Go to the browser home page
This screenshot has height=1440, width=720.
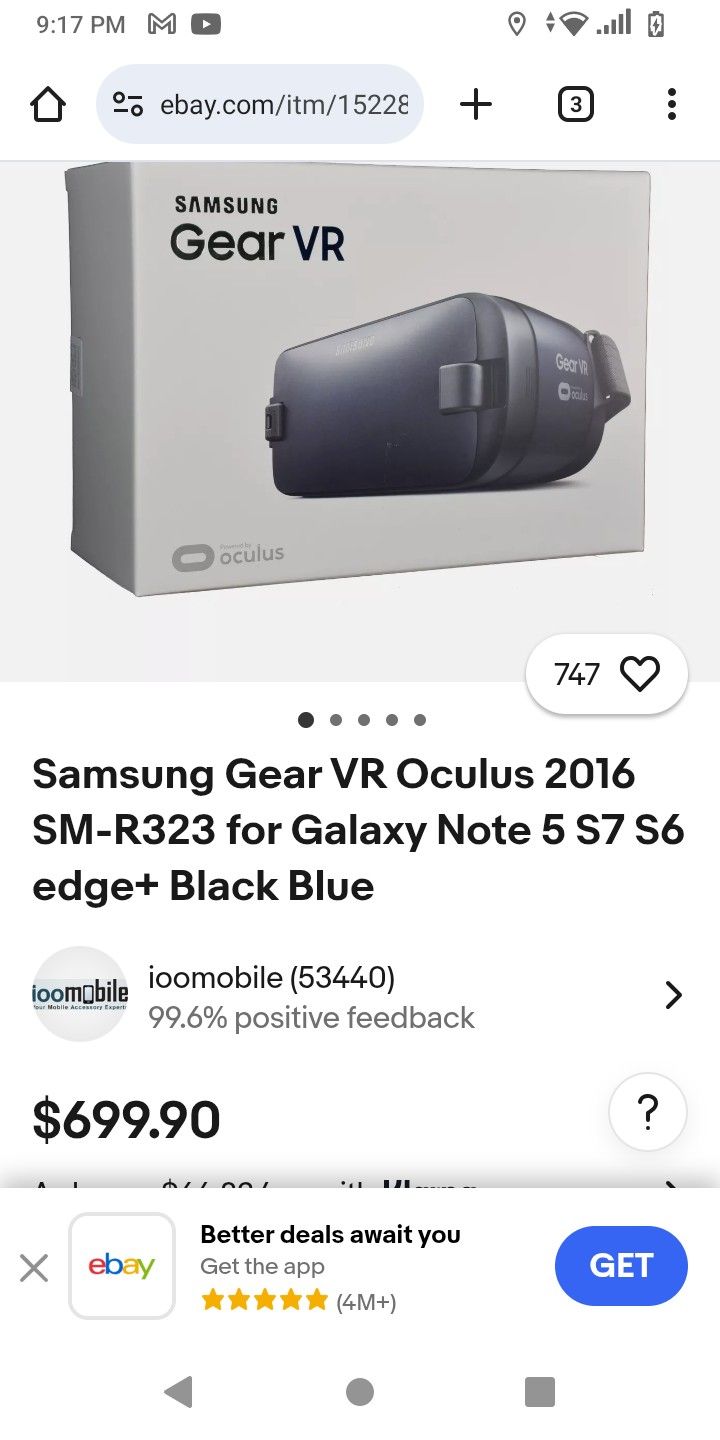click(x=48, y=104)
